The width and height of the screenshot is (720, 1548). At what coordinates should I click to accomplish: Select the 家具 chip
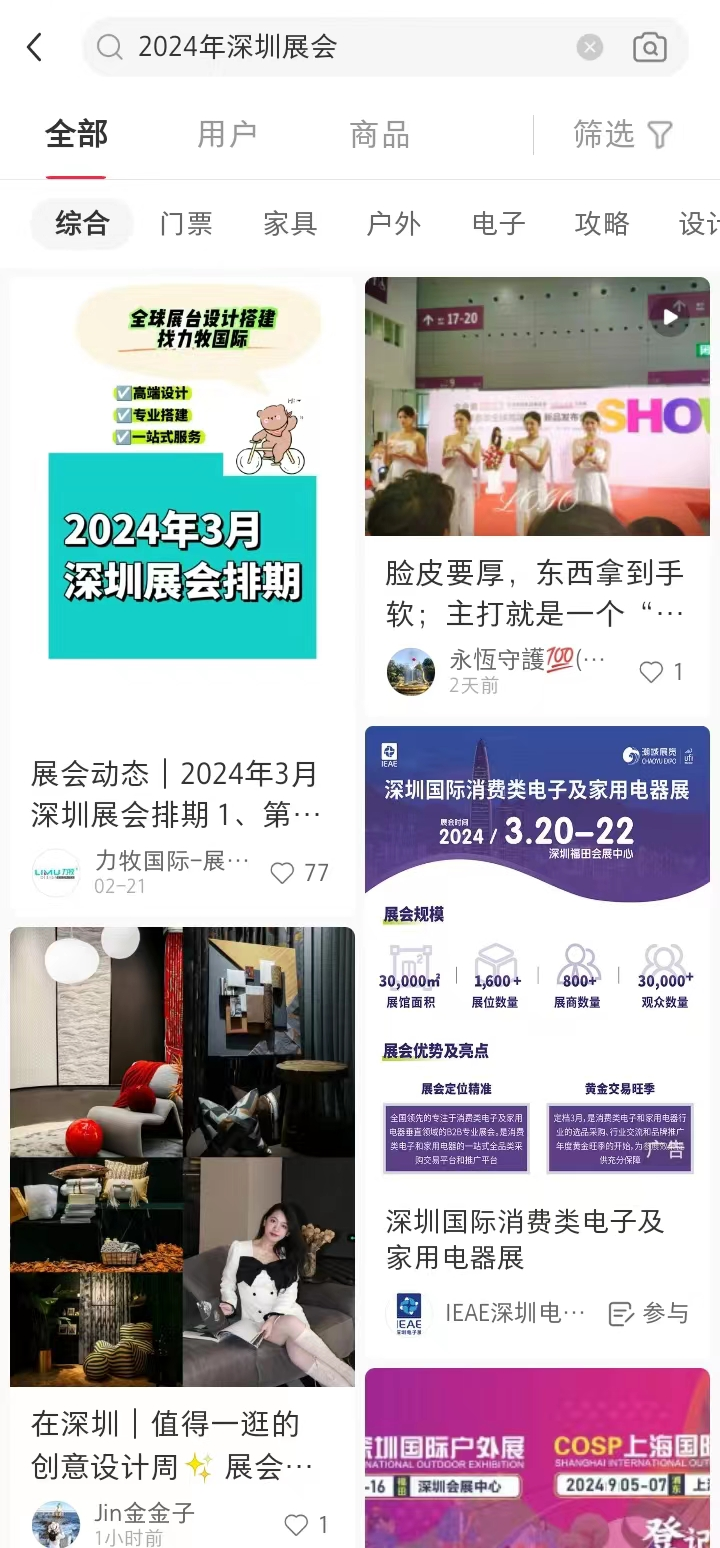click(290, 223)
